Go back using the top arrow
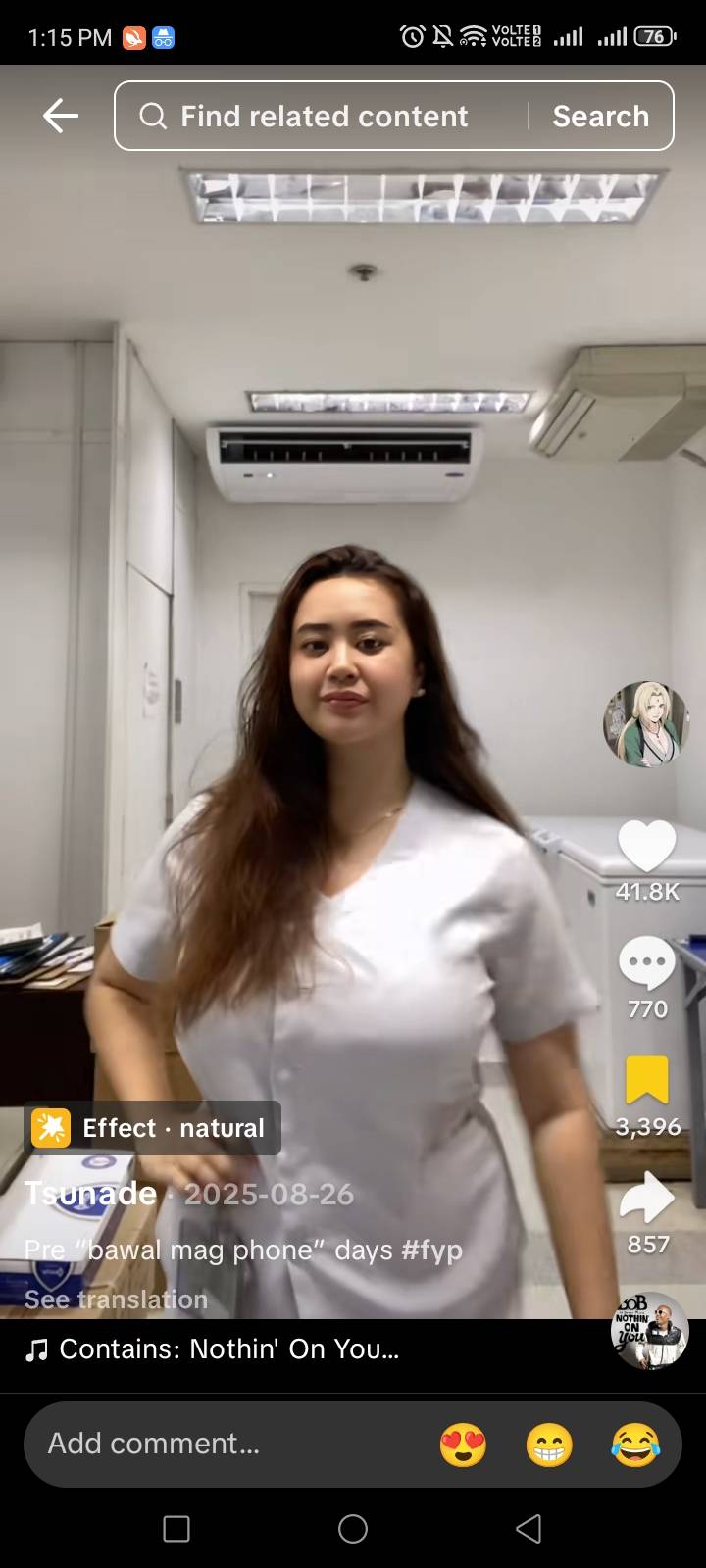This screenshot has height=1568, width=706. pyautogui.click(x=60, y=116)
